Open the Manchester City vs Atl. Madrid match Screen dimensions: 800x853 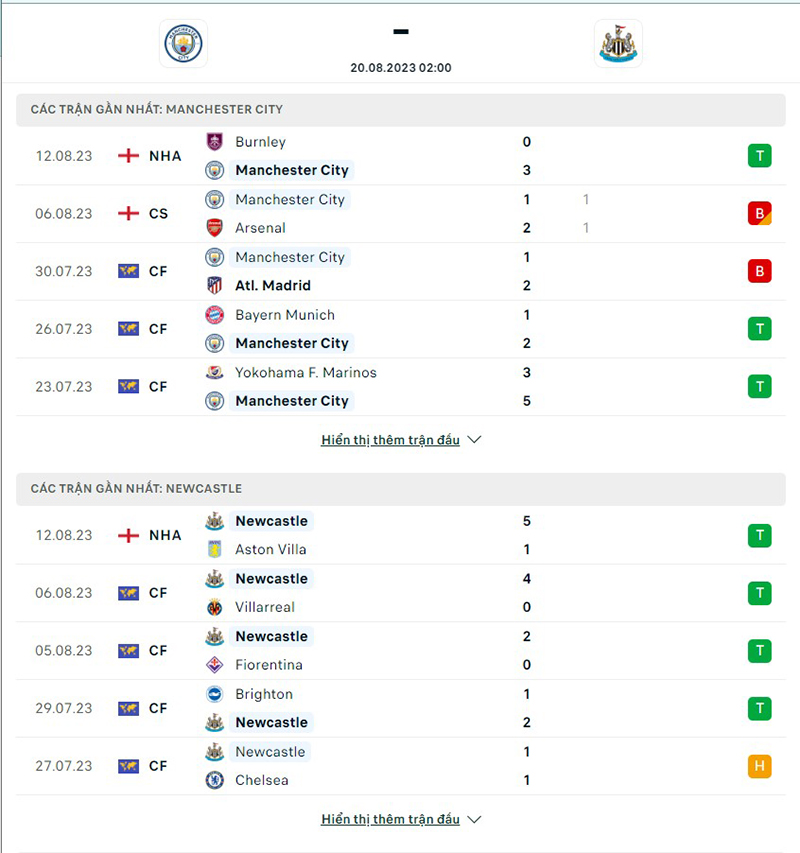click(400, 271)
